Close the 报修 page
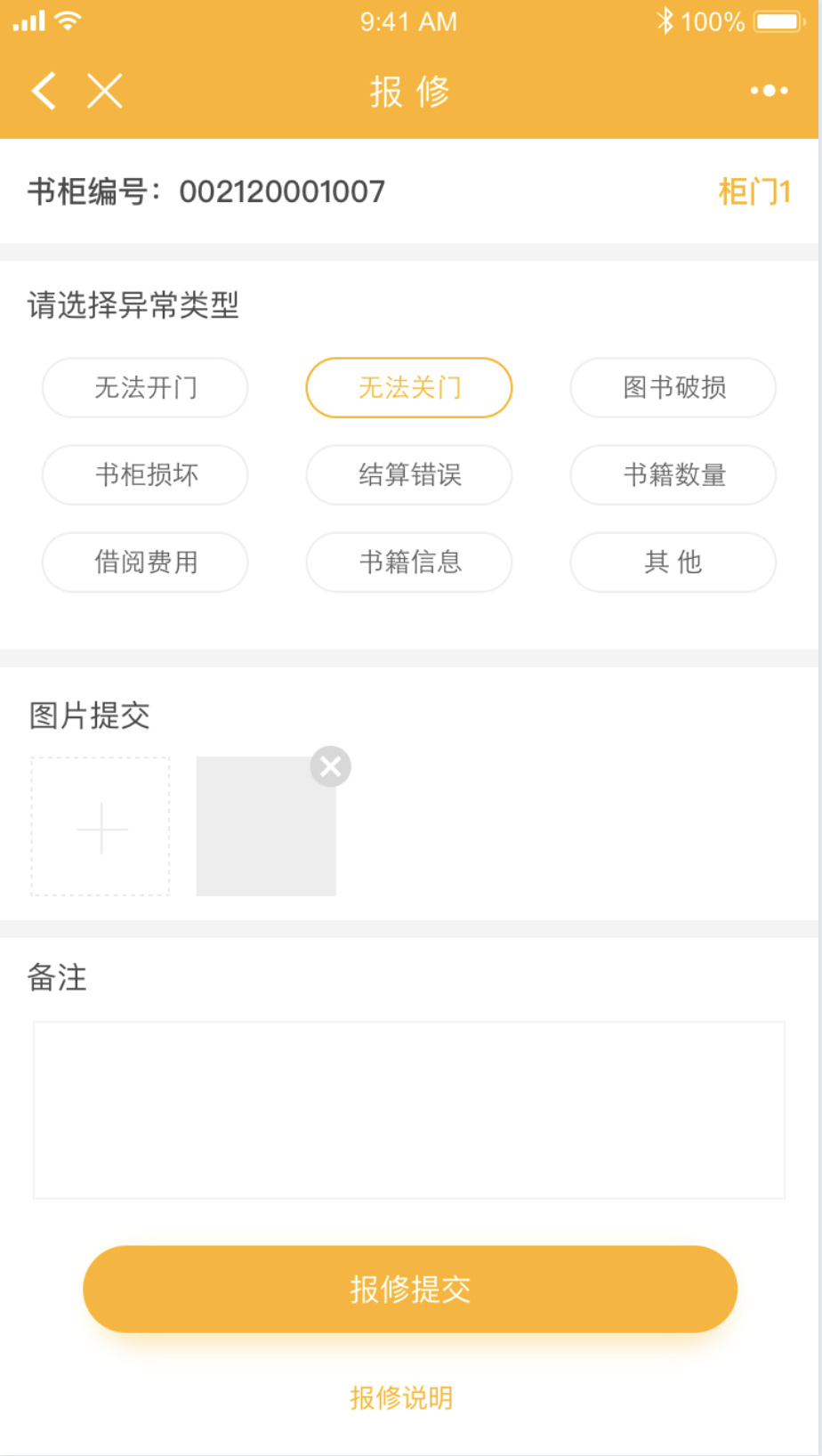The width and height of the screenshot is (822, 1456). pyautogui.click(x=105, y=91)
